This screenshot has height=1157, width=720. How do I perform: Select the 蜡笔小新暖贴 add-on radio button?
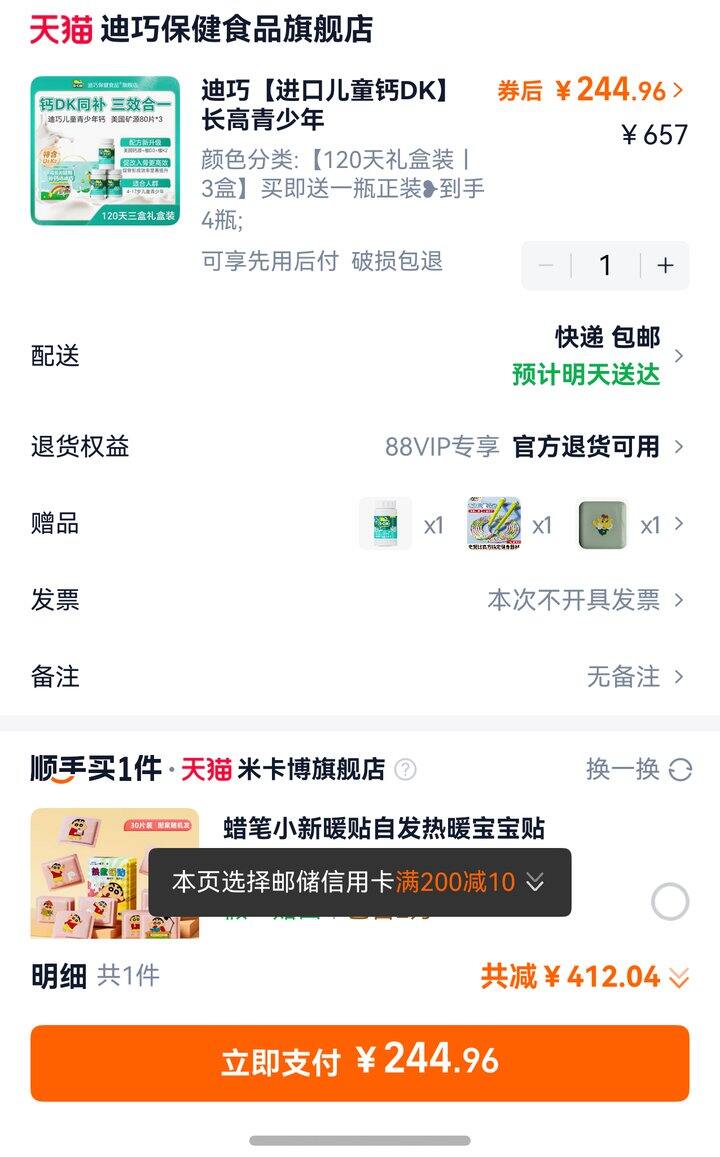(669, 902)
